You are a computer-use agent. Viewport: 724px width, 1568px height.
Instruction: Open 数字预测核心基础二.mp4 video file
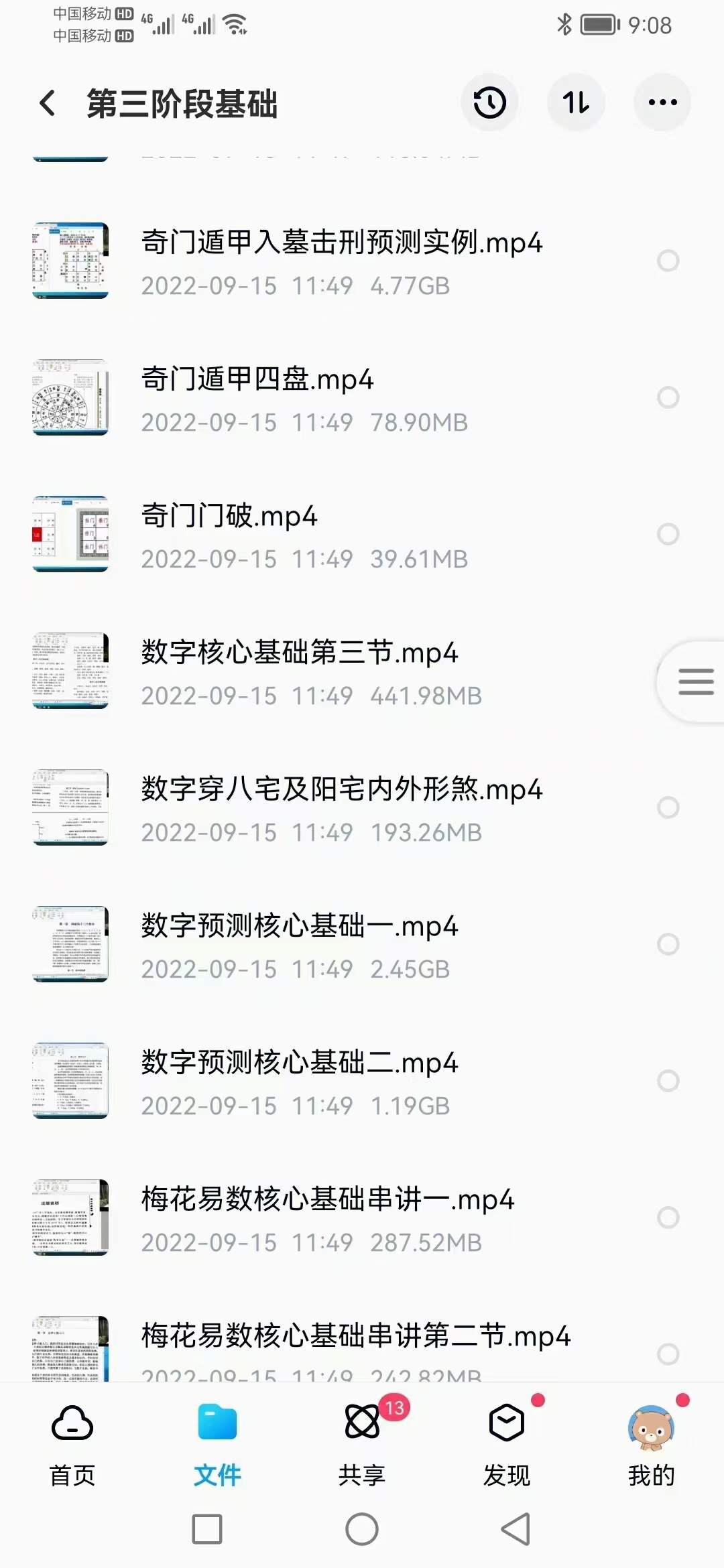[x=302, y=1079]
